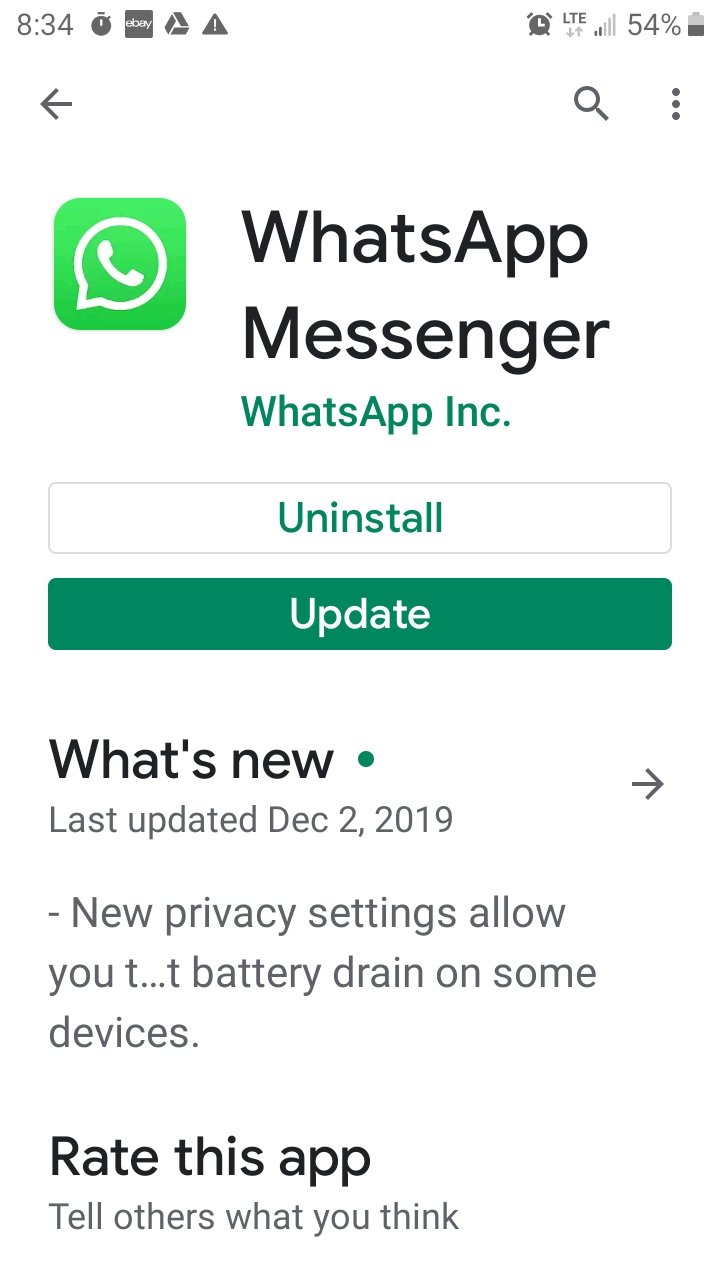This screenshot has height=1280, width=720.
Task: Go back using the arrow icon
Action: (x=56, y=104)
